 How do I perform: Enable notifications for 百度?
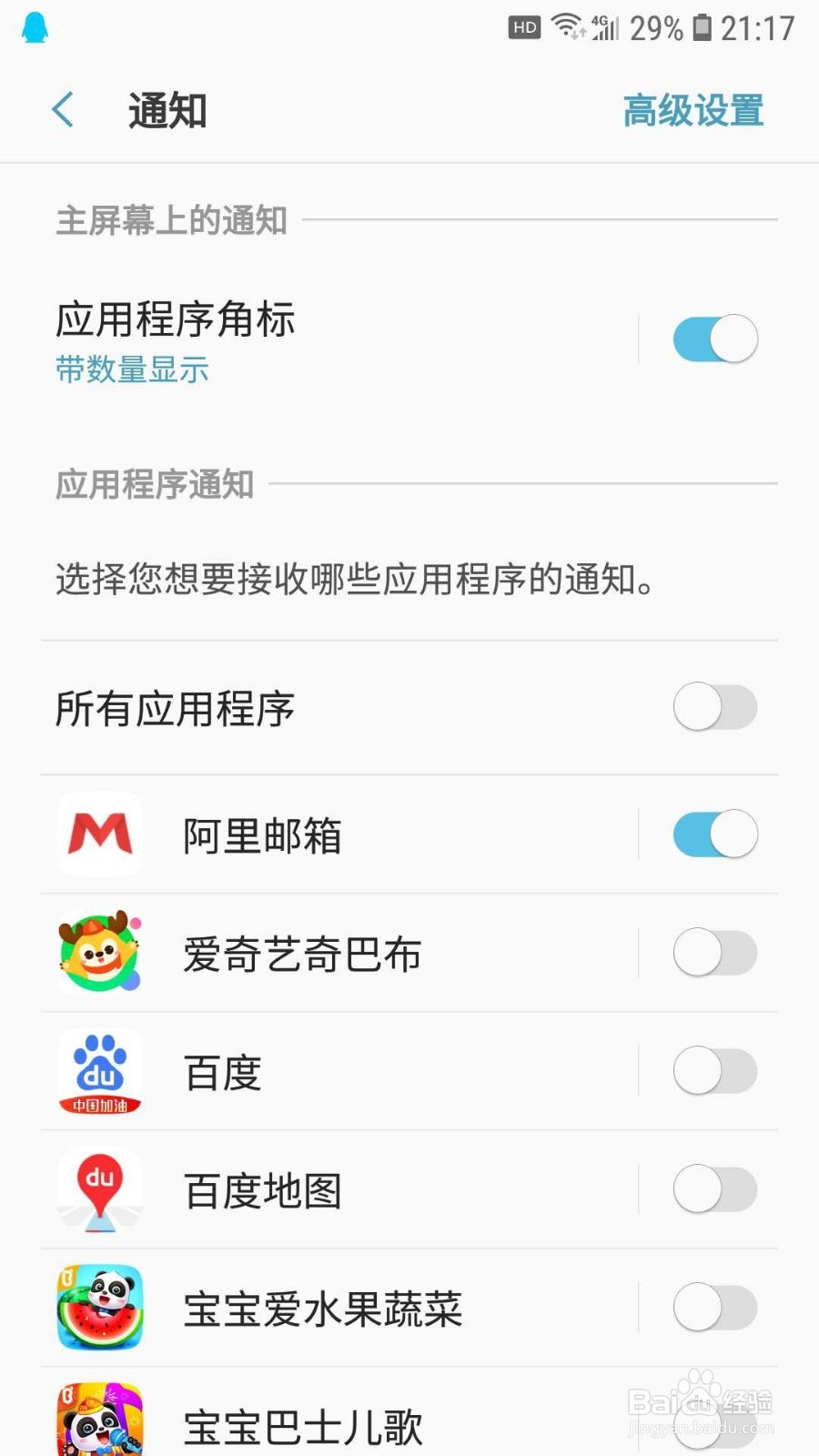tap(715, 1072)
